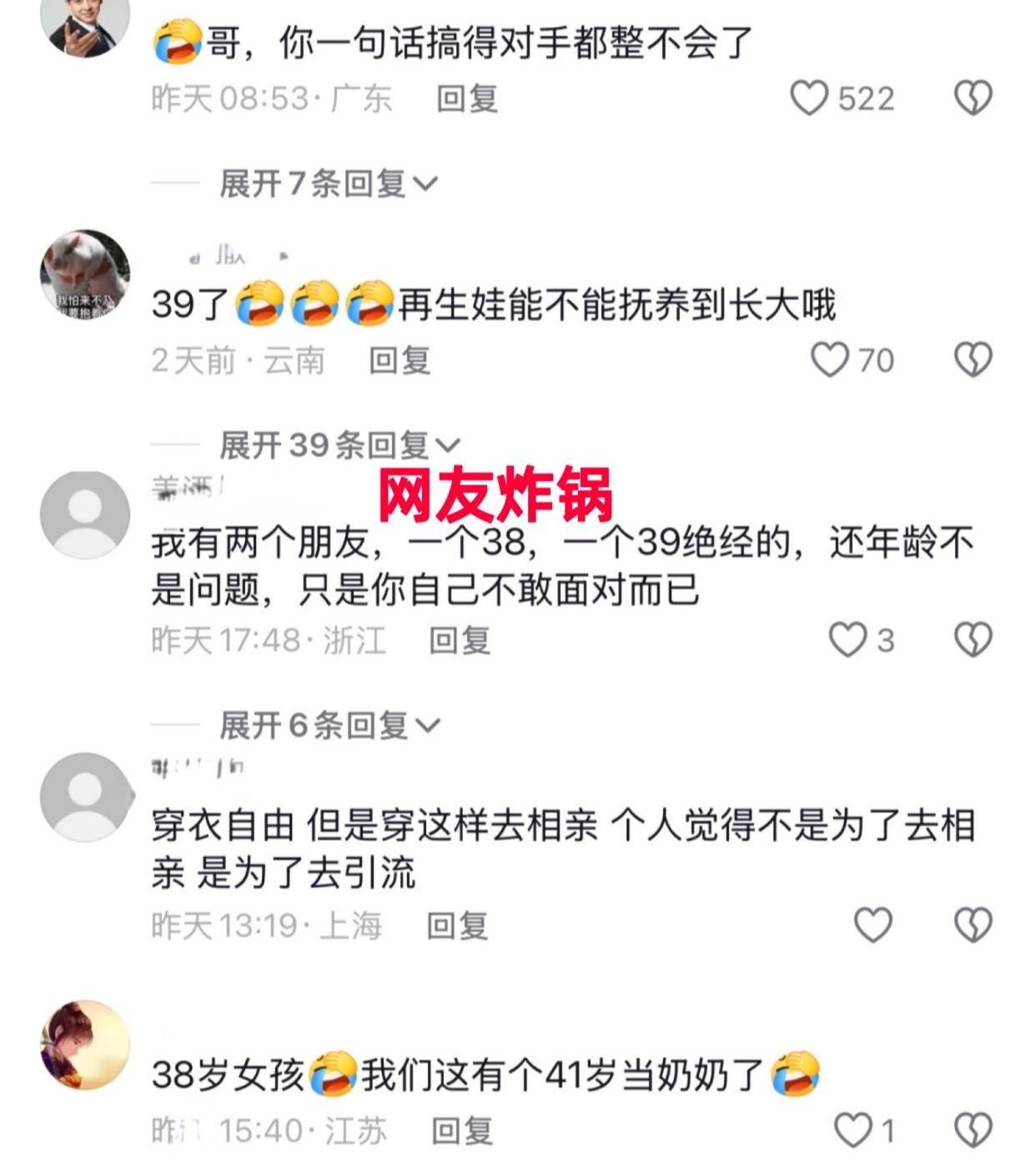Dislike the comment from 浙江
This screenshot has height=1160, width=1036.
973,640
